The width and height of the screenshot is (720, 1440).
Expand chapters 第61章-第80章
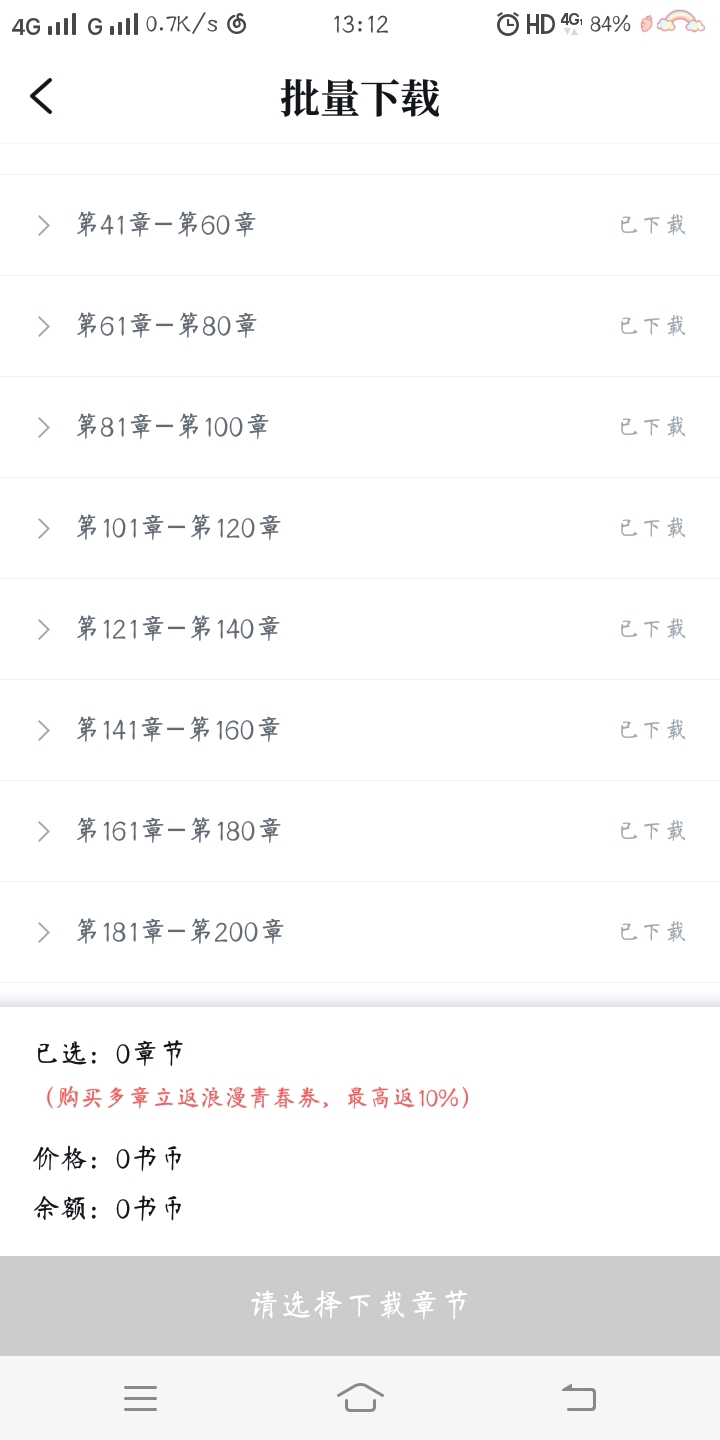pyautogui.click(x=360, y=326)
